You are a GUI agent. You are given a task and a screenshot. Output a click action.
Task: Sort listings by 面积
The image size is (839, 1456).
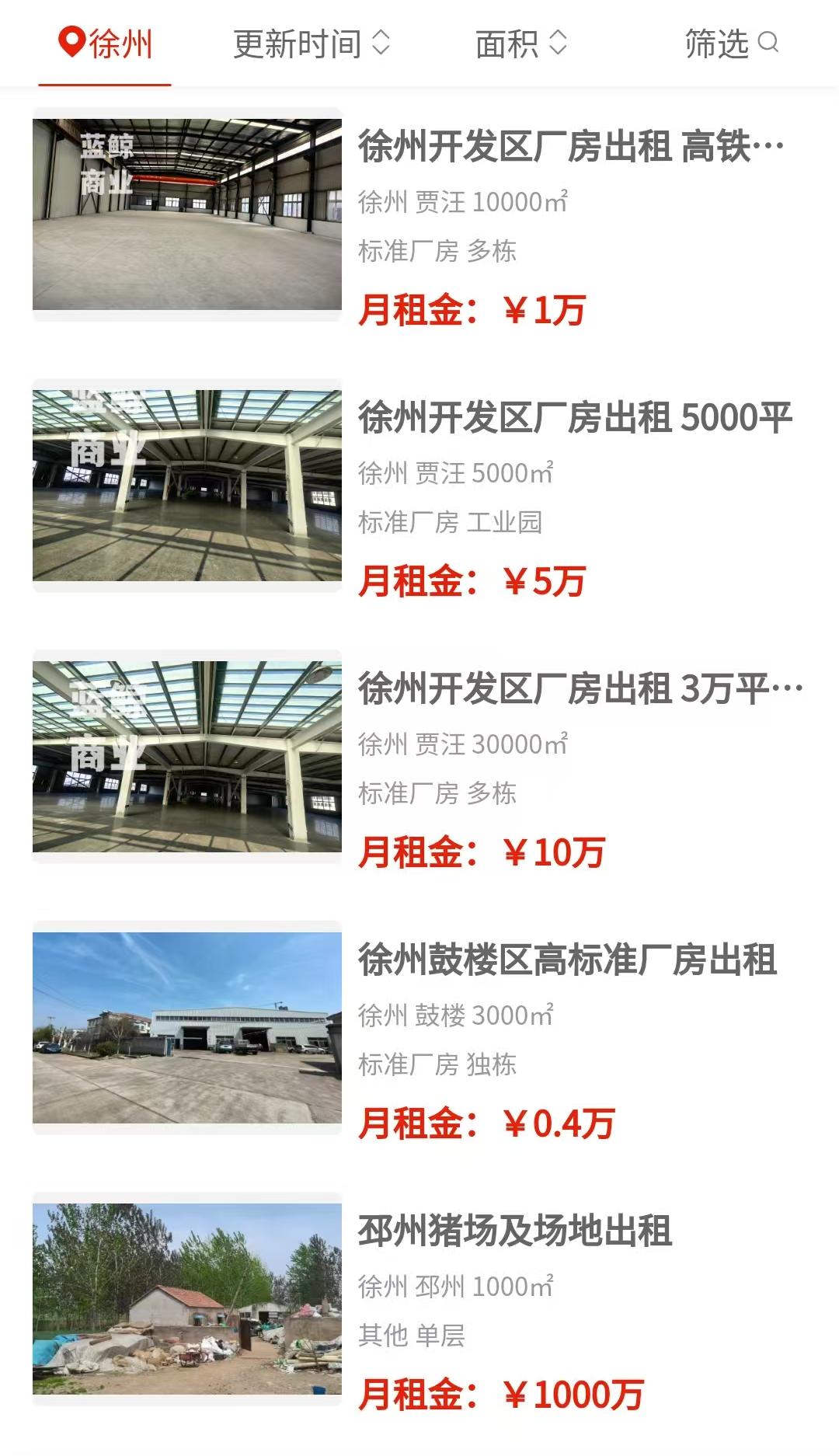pyautogui.click(x=520, y=44)
